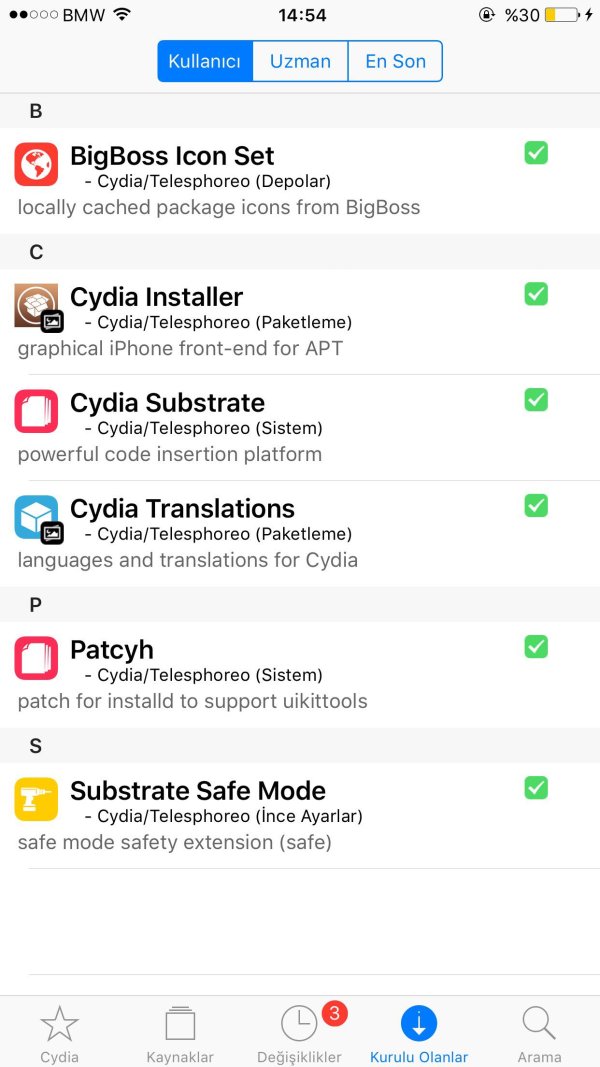The height and width of the screenshot is (1067, 600).
Task: Select the Kurulu Olanlar tab
Action: point(419,1032)
